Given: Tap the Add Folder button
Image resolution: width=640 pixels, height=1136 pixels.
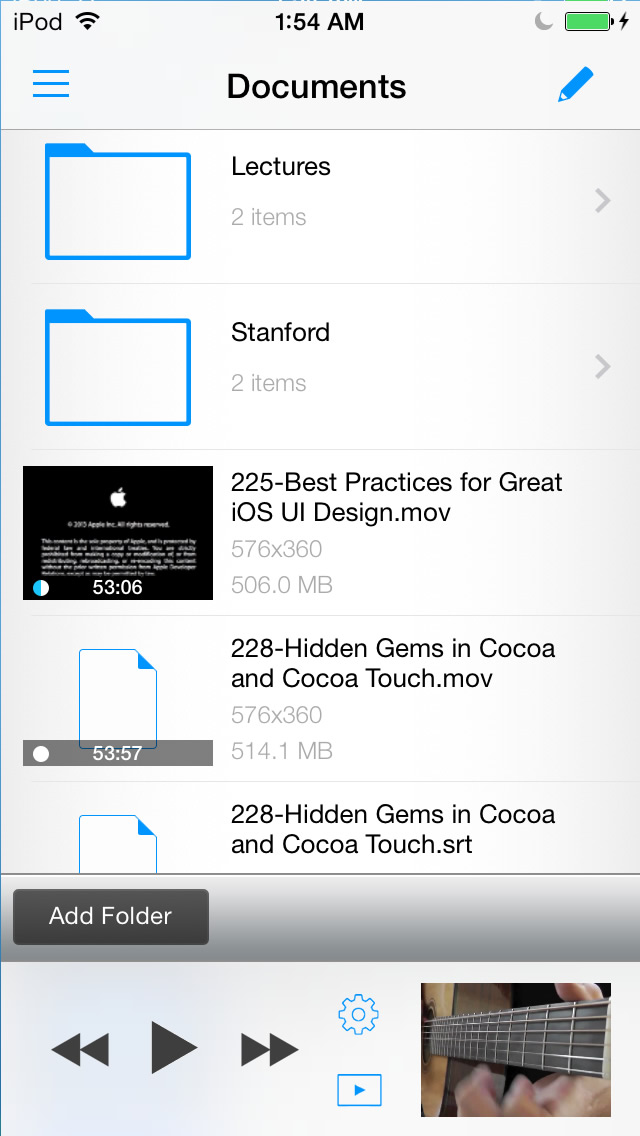Looking at the screenshot, I should coord(111,916).
